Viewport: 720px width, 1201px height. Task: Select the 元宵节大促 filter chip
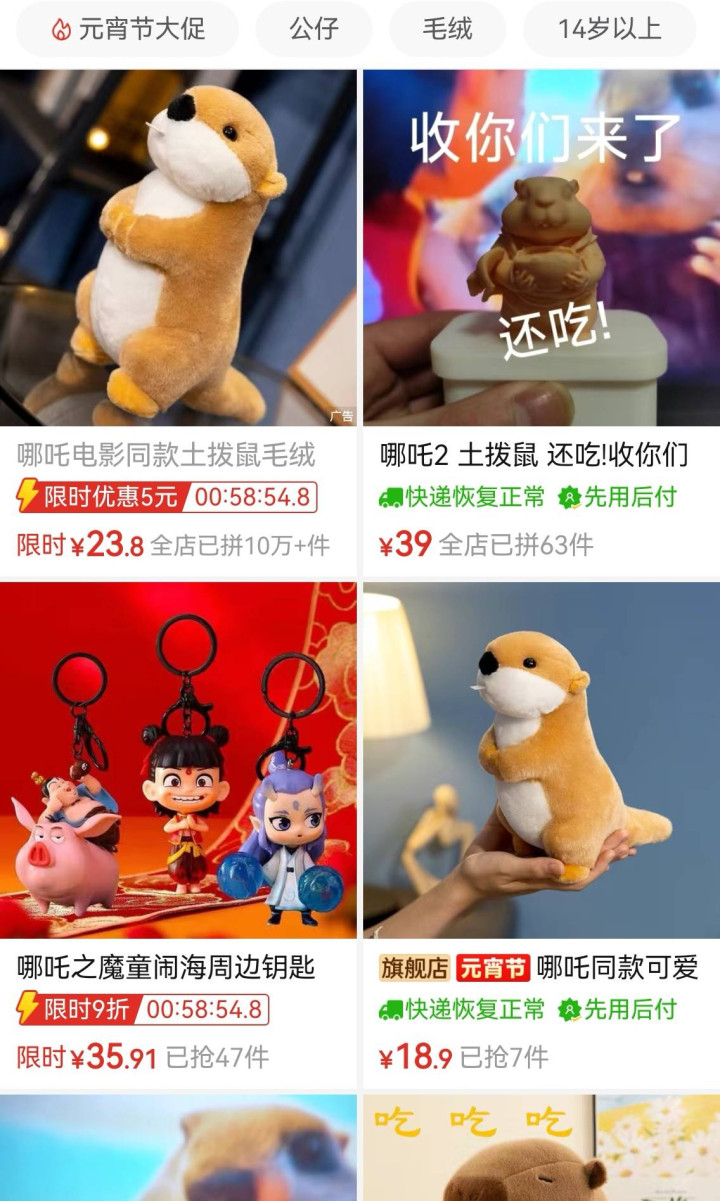point(127,29)
